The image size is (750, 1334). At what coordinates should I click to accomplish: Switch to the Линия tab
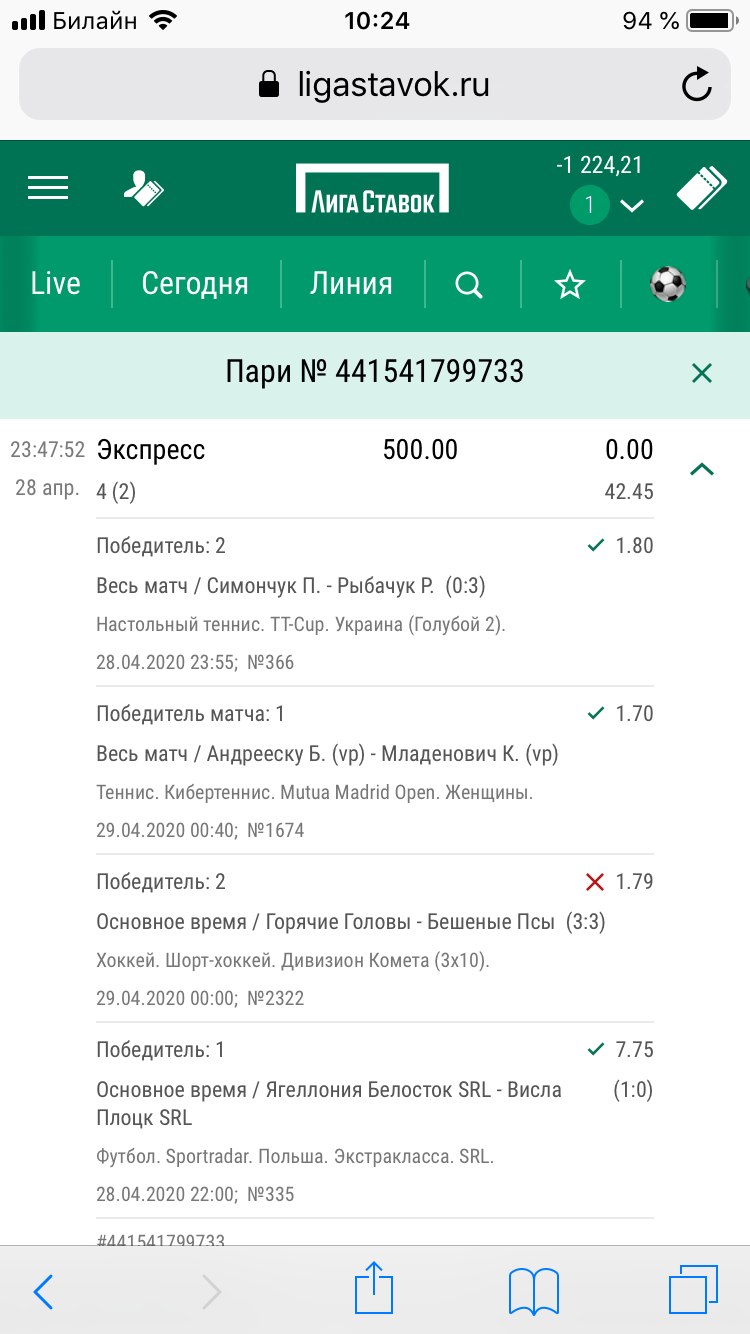pyautogui.click(x=351, y=284)
